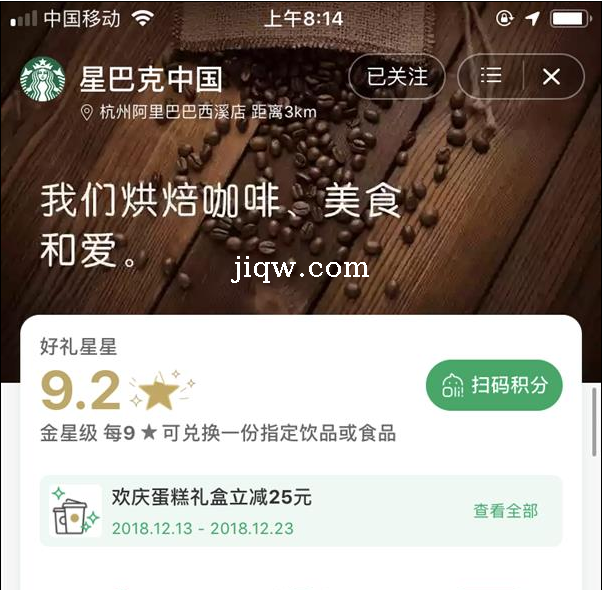Tap 扫码积分 to scan for points
This screenshot has height=590, width=602.
click(494, 385)
